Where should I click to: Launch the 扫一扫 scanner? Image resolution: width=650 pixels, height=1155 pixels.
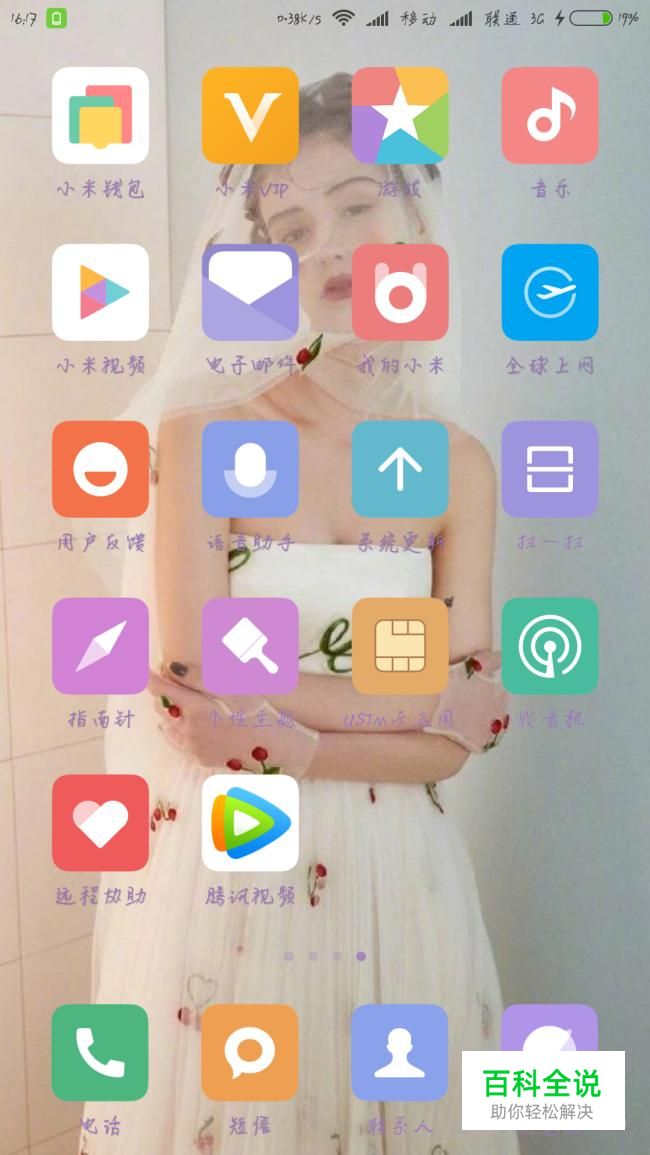click(x=550, y=469)
